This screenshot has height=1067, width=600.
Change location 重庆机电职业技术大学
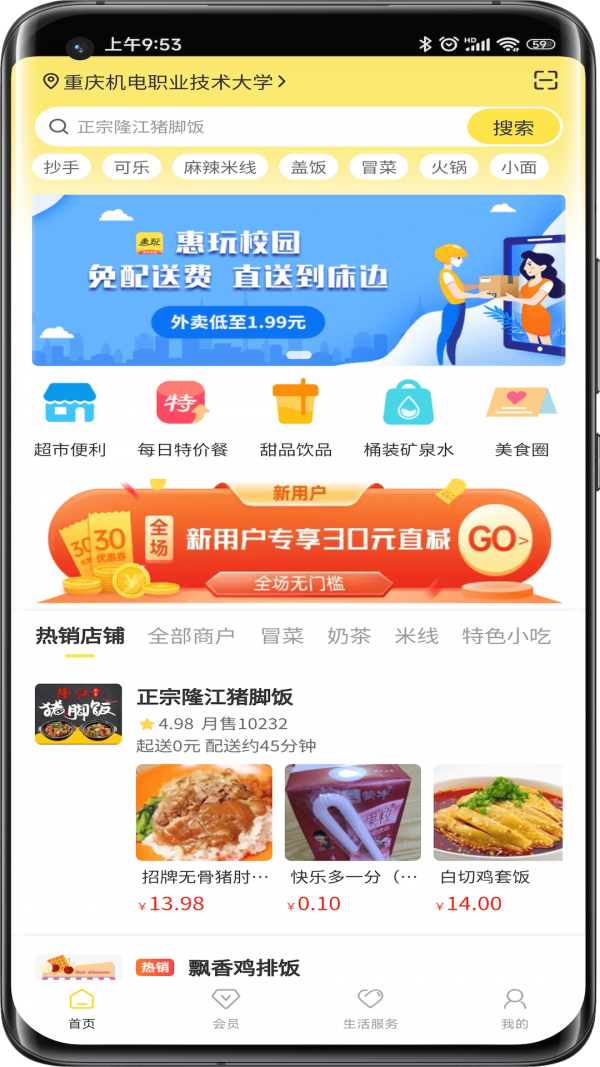coord(166,82)
